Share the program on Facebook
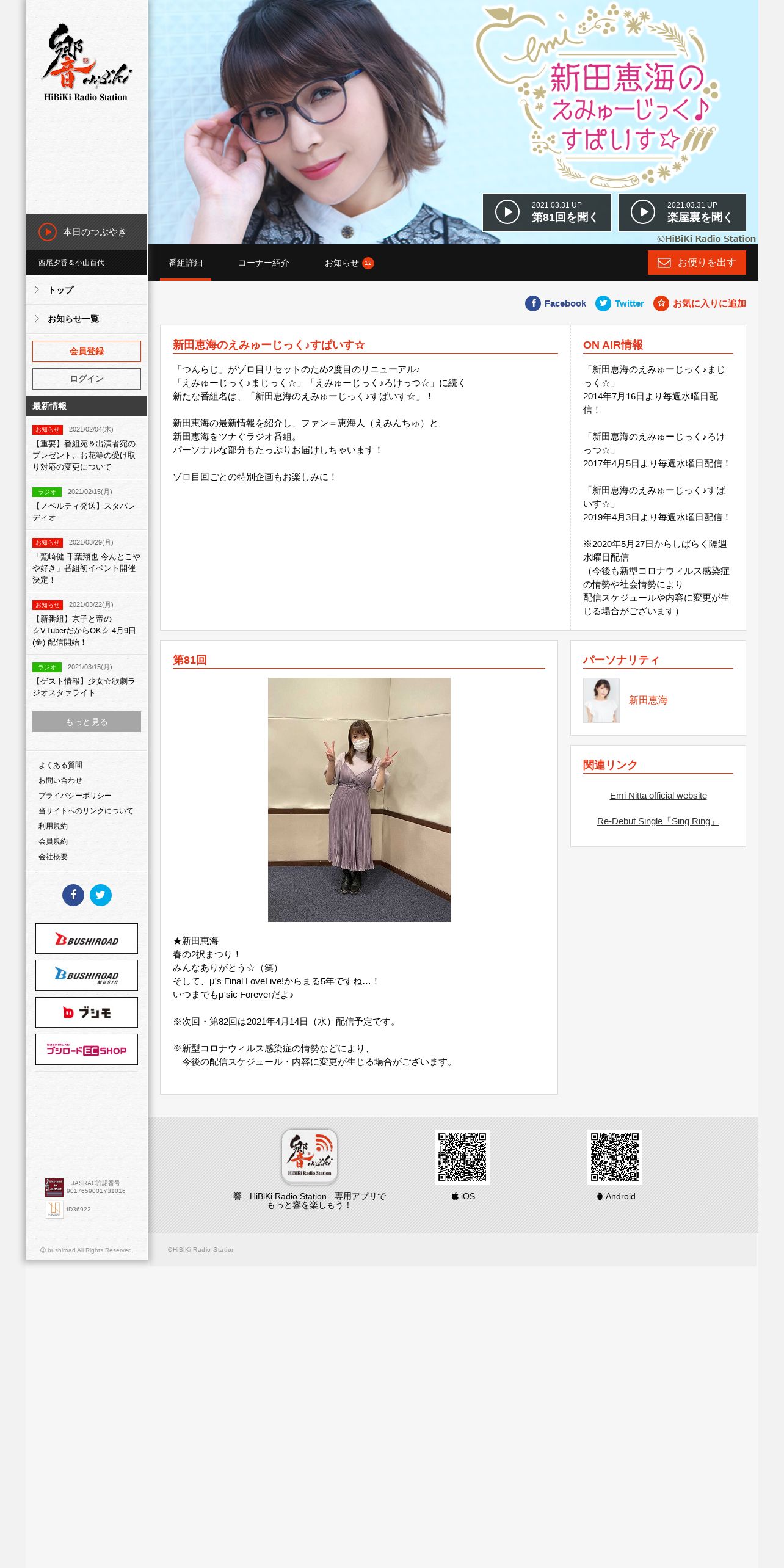 (x=556, y=303)
